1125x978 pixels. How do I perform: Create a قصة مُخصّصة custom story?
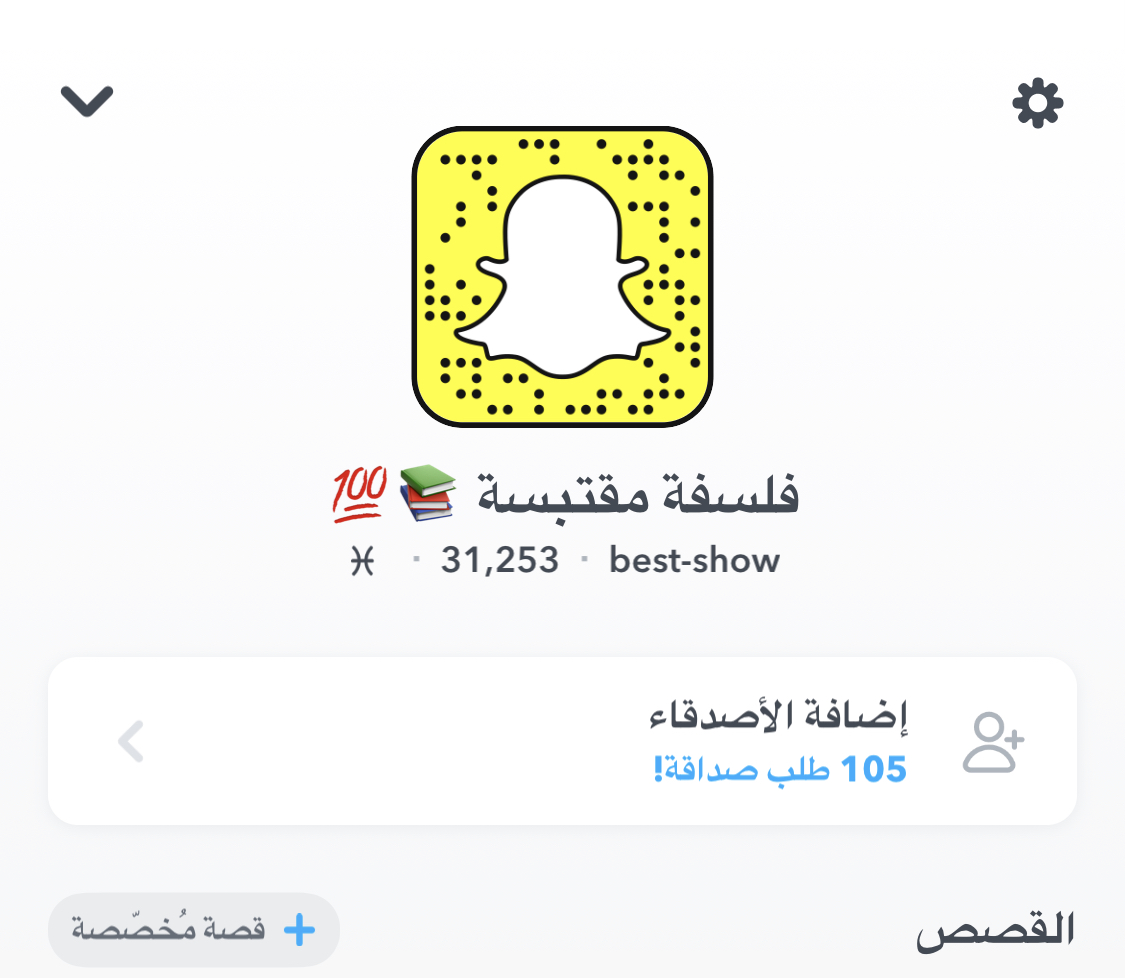click(x=194, y=930)
